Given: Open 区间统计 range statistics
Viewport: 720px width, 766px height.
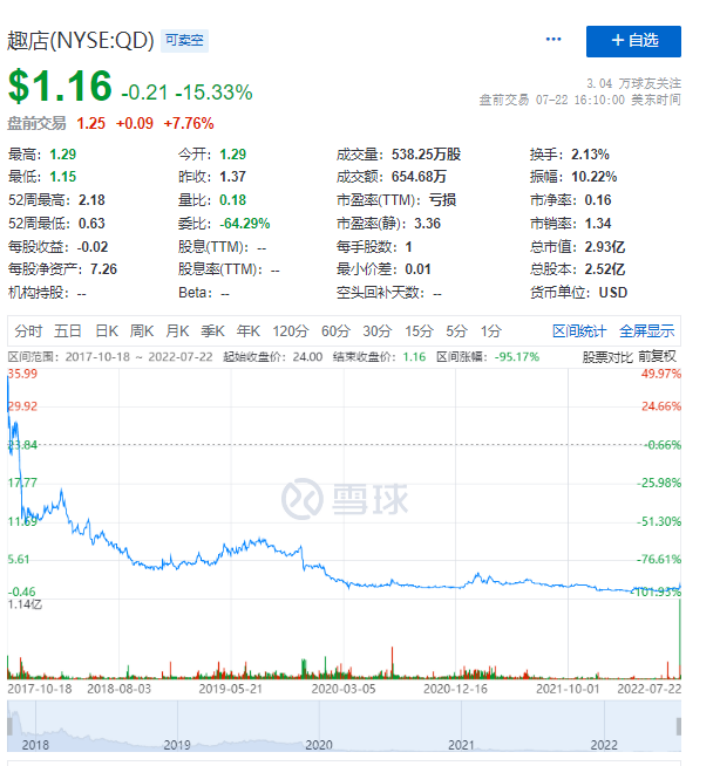Looking at the screenshot, I should click(580, 331).
